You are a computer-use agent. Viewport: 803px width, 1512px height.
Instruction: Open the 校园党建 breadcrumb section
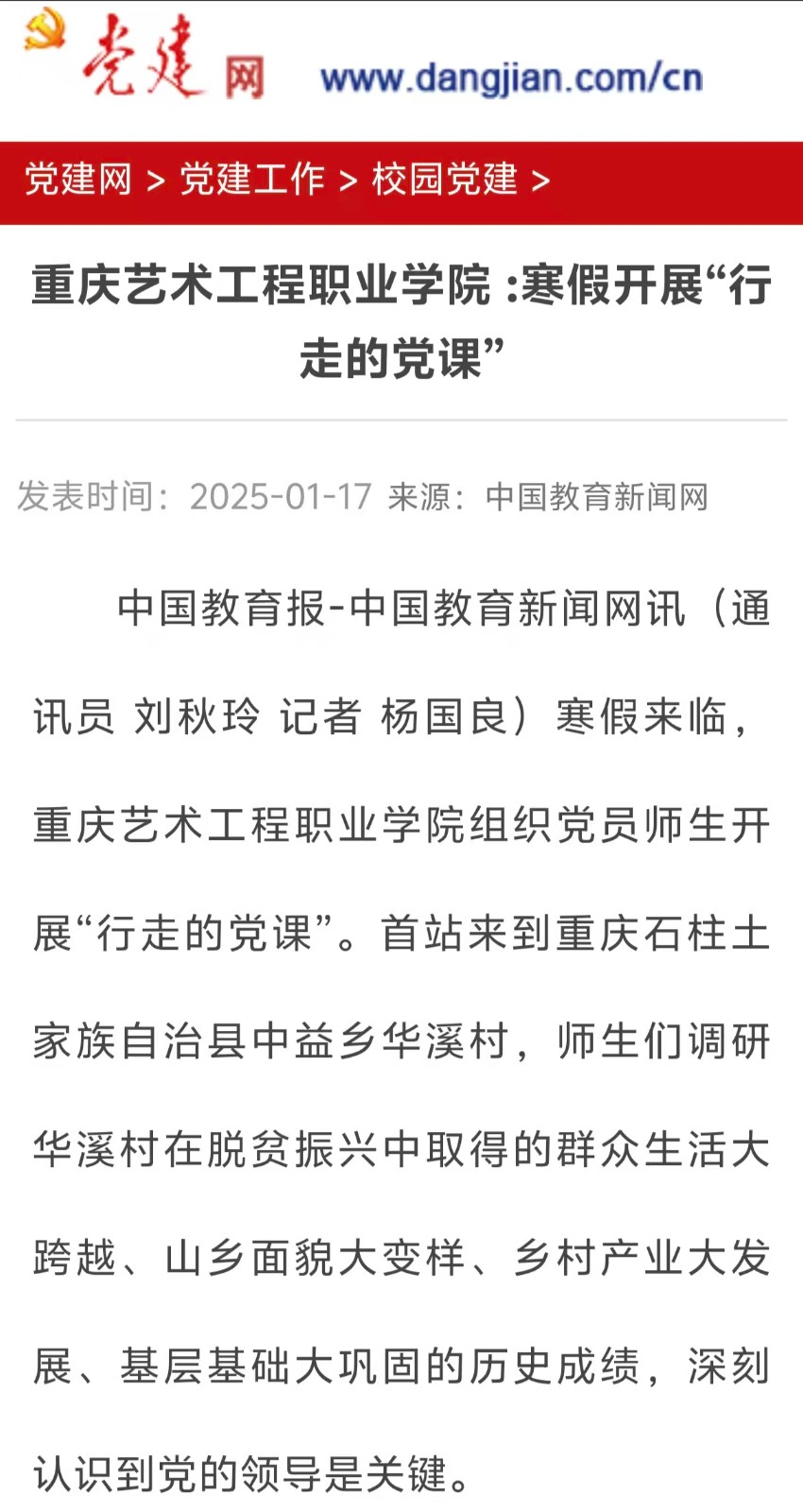click(444, 180)
